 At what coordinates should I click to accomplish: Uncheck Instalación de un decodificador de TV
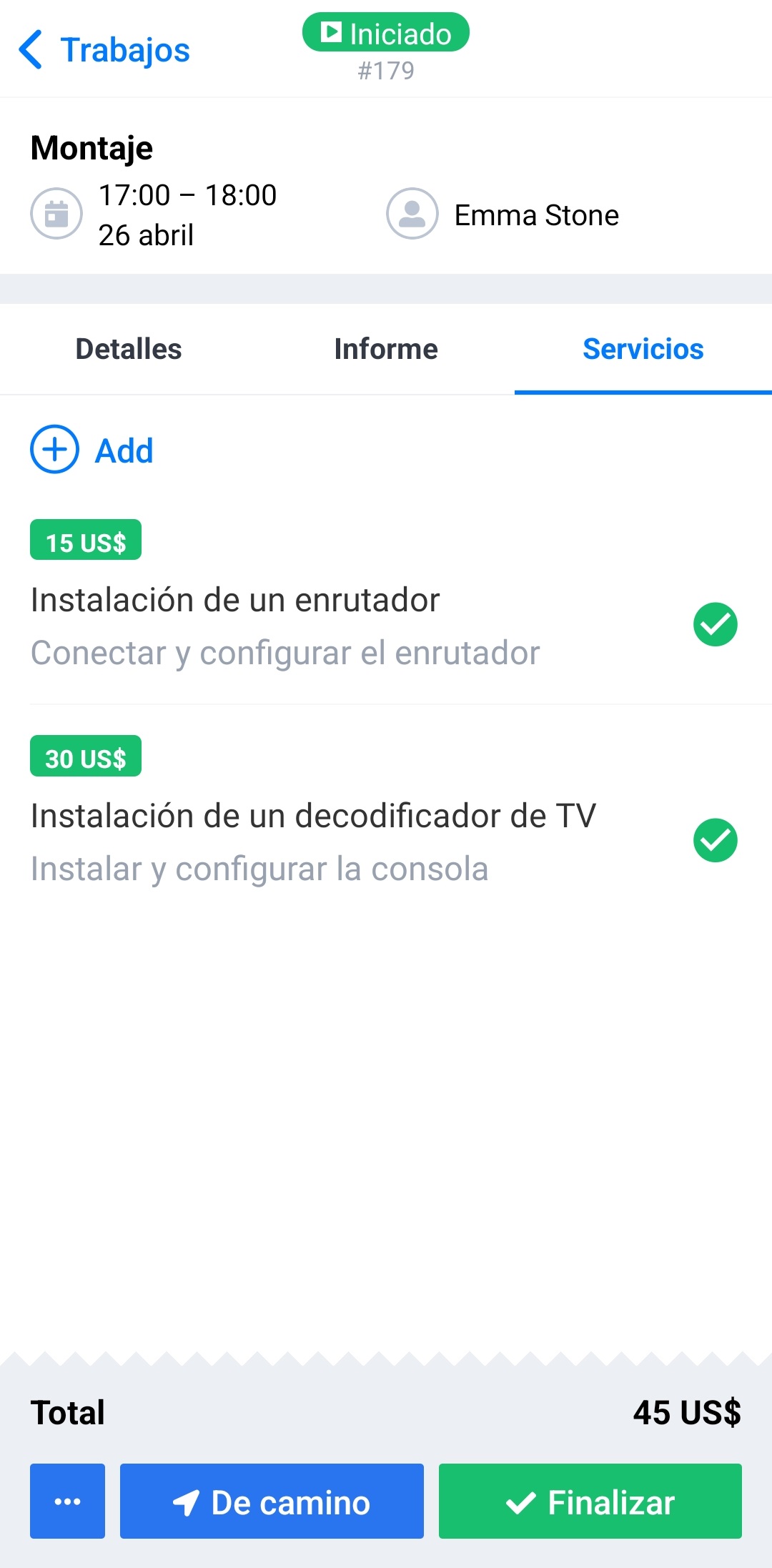(x=715, y=841)
